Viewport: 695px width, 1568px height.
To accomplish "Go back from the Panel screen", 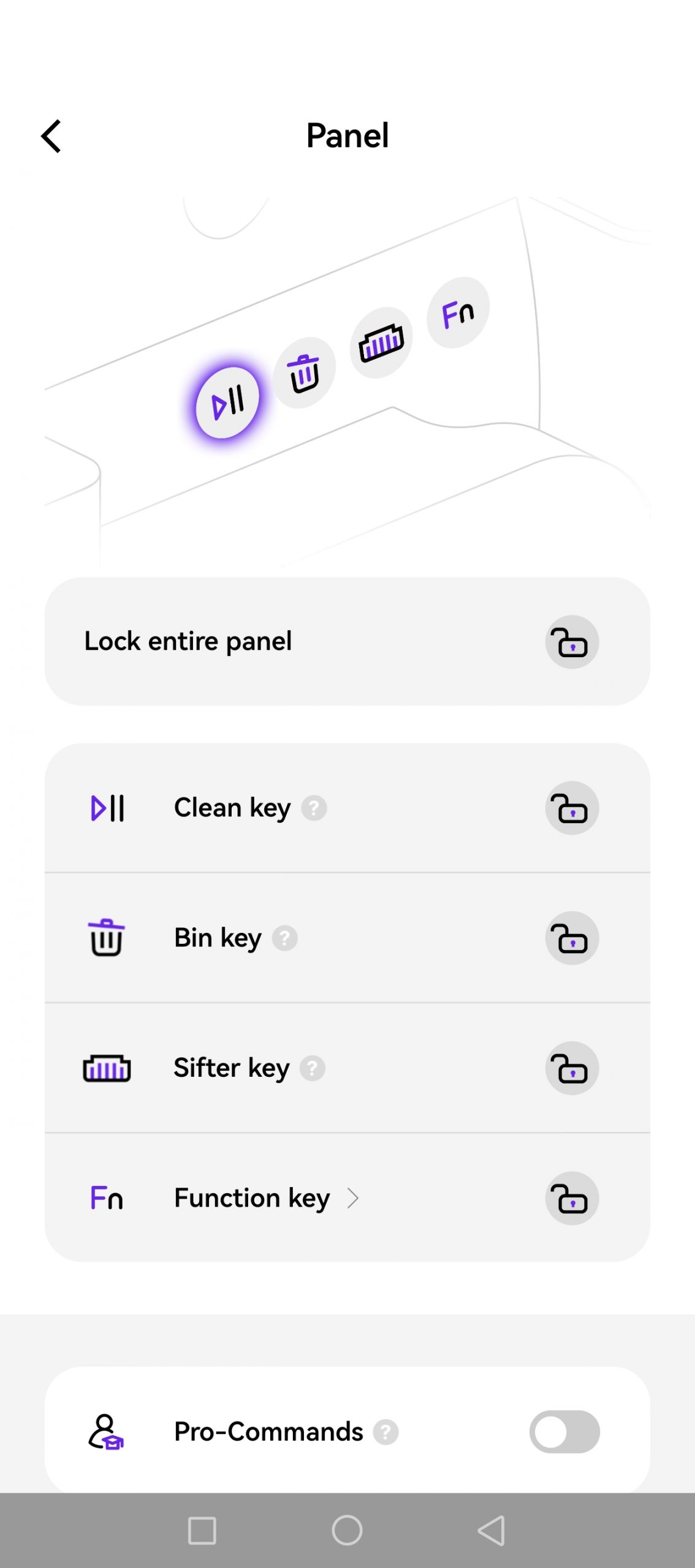I will 51,136.
